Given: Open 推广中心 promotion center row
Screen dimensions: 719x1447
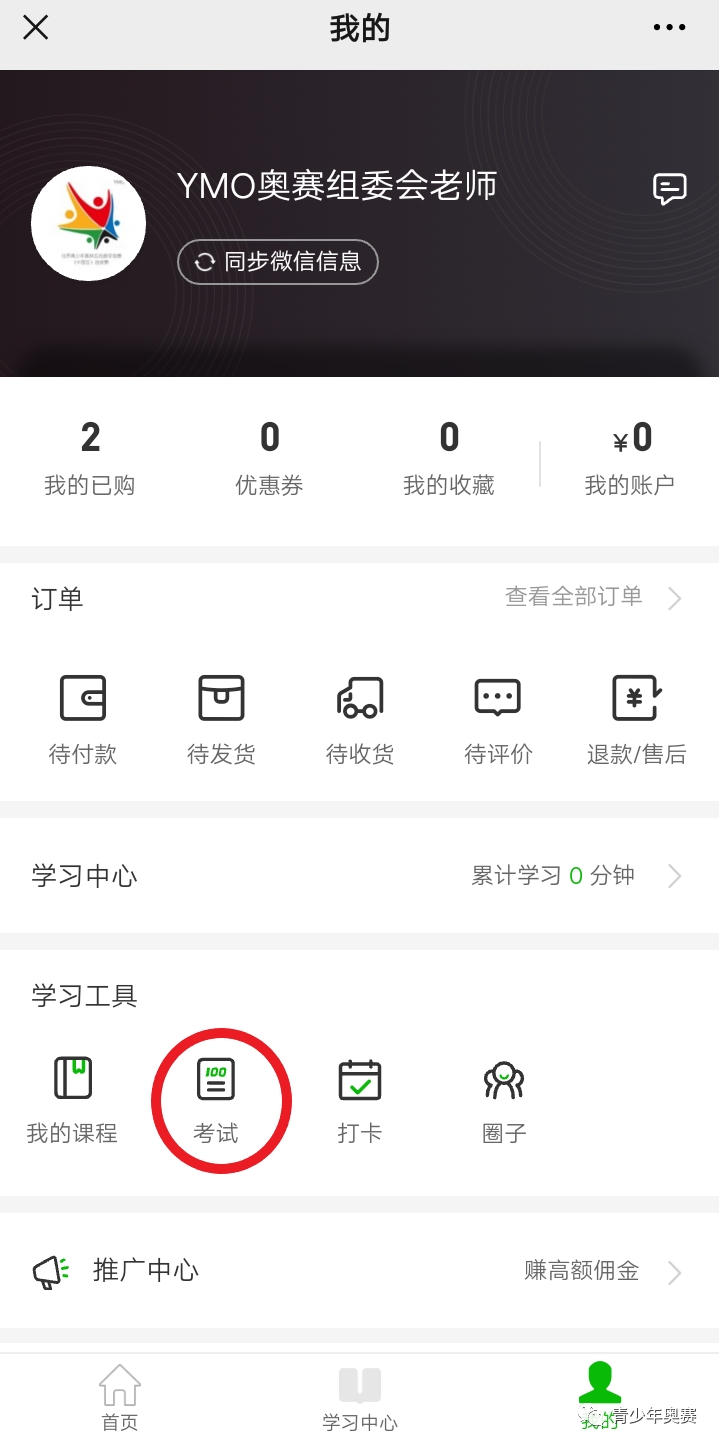Looking at the screenshot, I should (x=359, y=1271).
